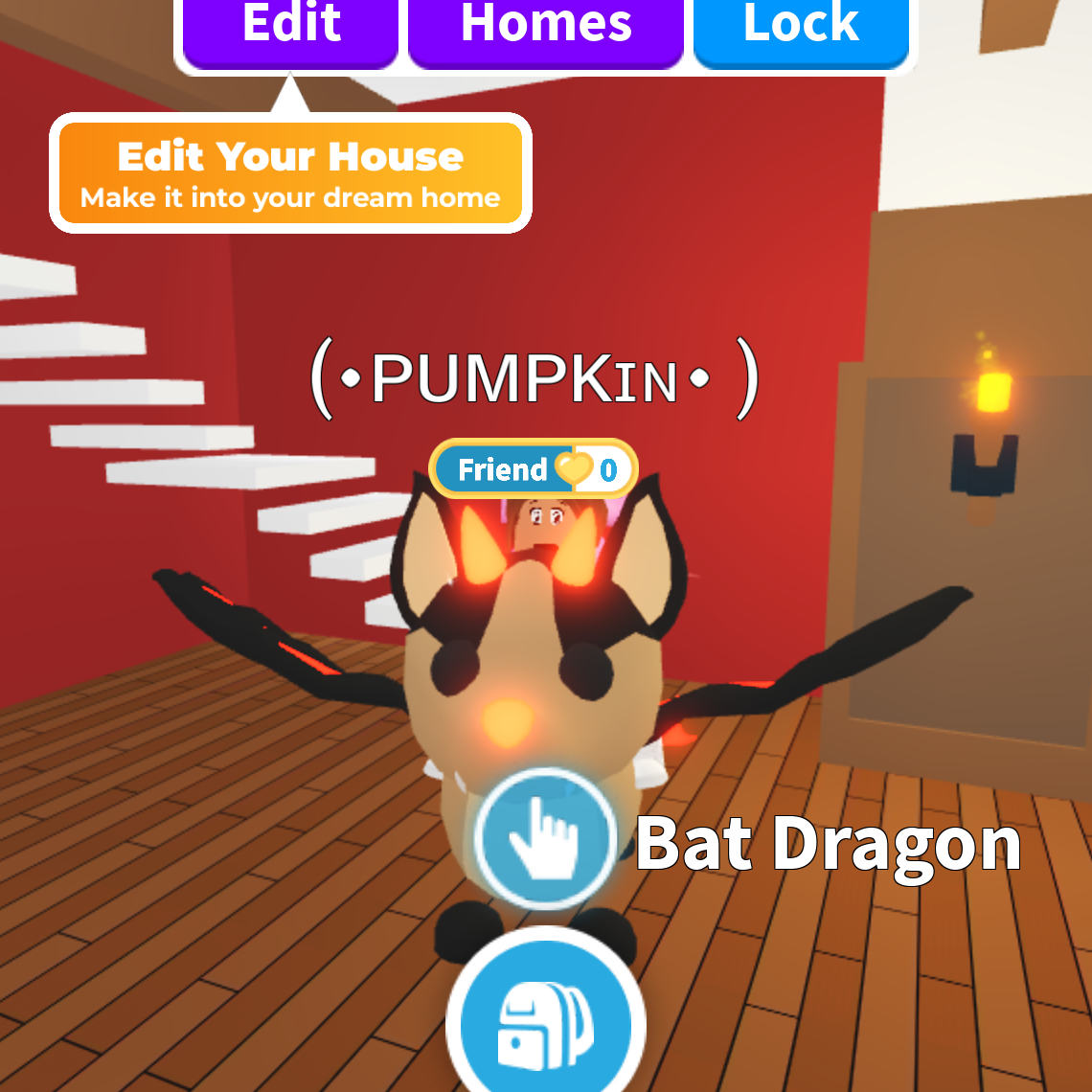Interact with the Bat Dragon

click(x=545, y=839)
